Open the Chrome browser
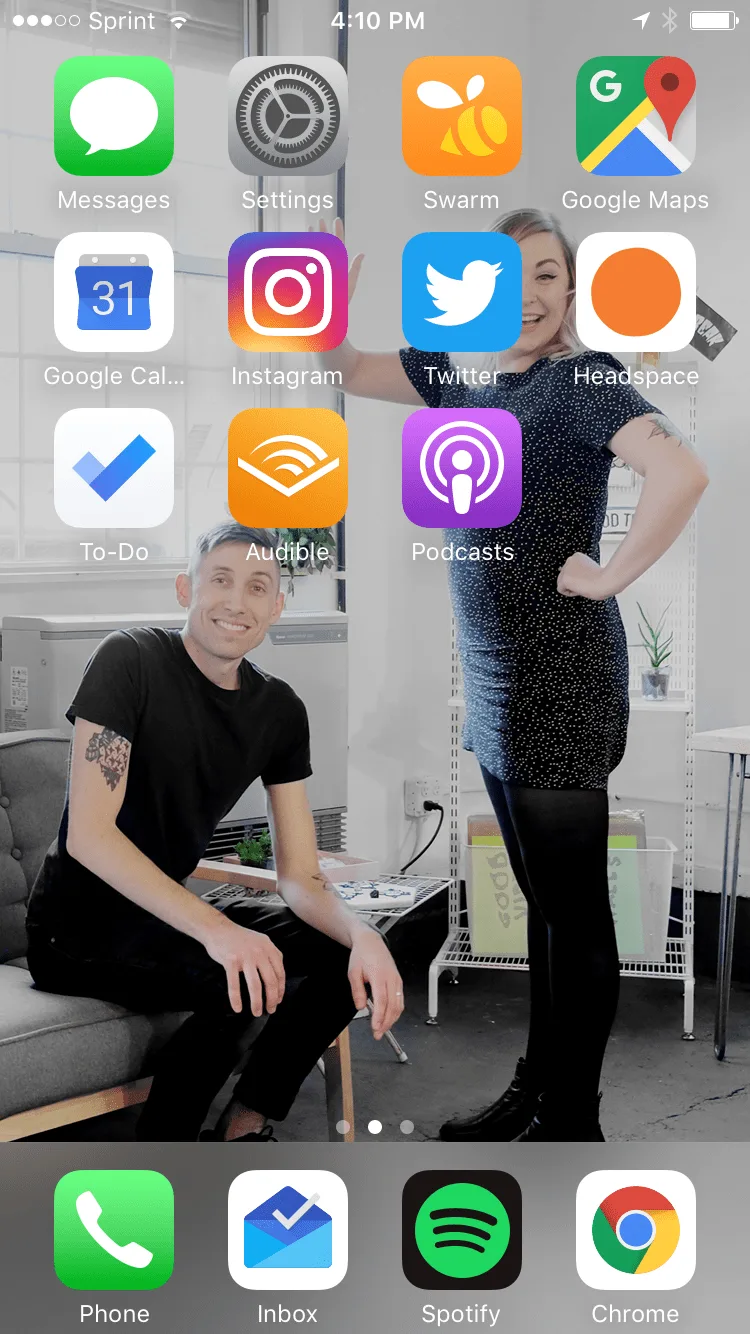 [636, 1230]
